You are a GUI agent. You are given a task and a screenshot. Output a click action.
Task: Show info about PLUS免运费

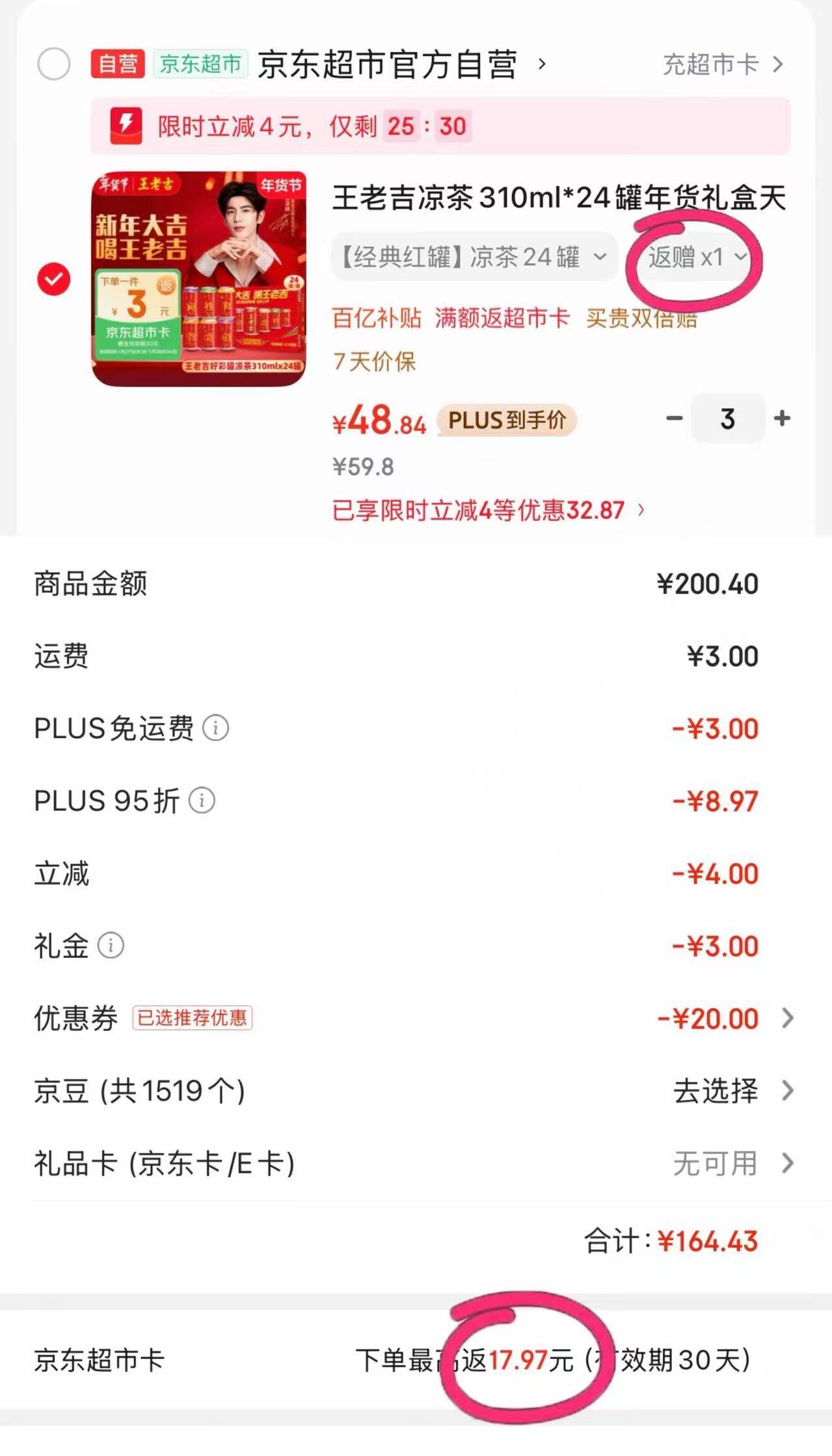tap(216, 728)
